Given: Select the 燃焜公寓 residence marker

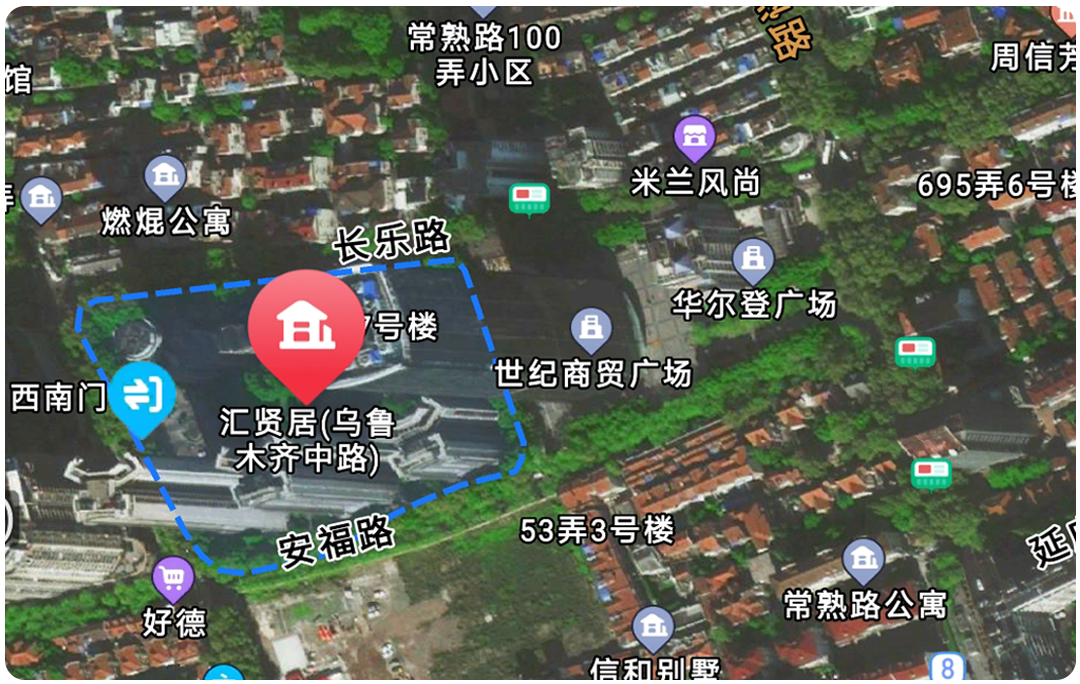Looking at the screenshot, I should (x=165, y=177).
